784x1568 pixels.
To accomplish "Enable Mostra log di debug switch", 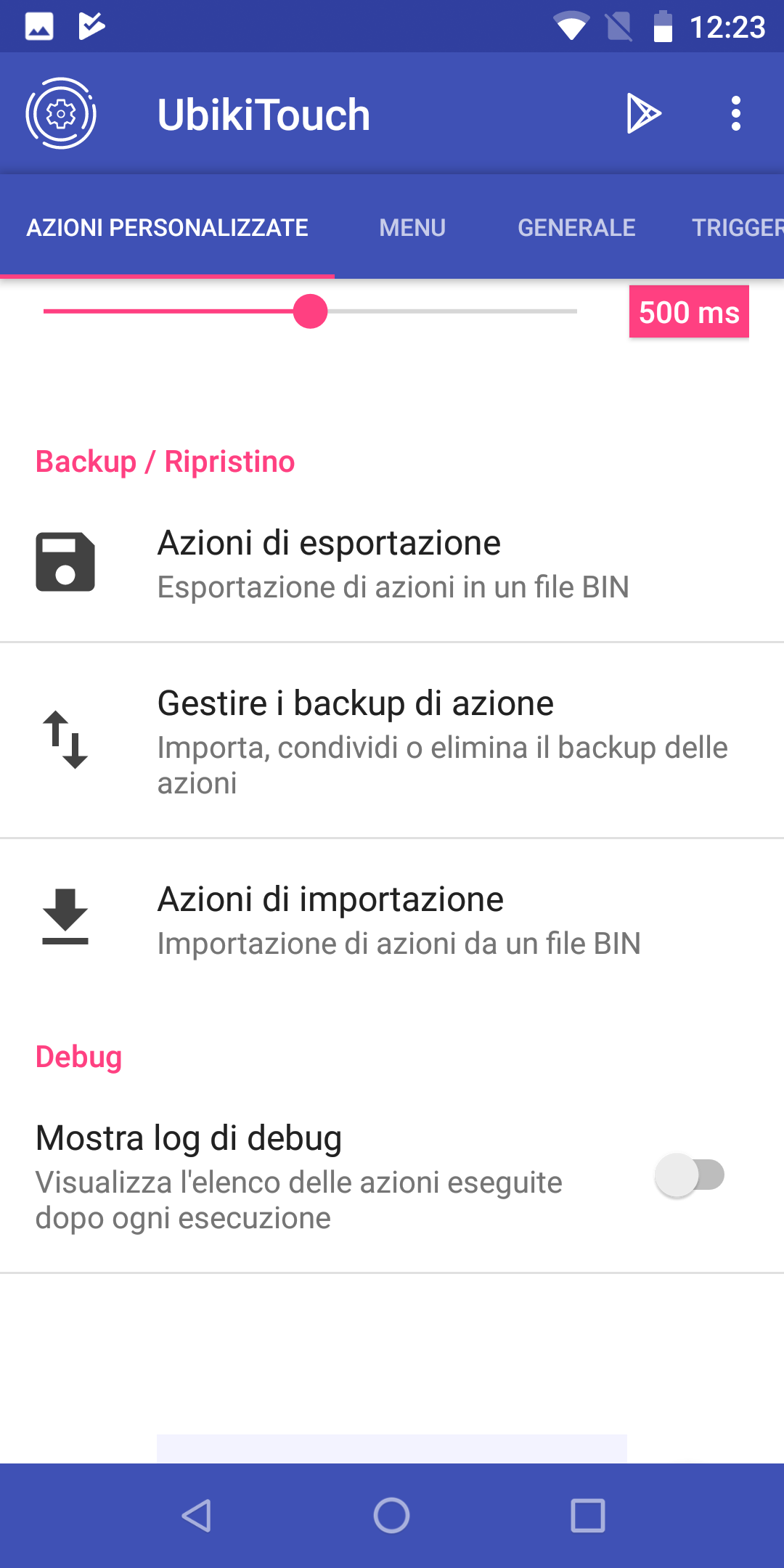I will pyautogui.click(x=690, y=1175).
